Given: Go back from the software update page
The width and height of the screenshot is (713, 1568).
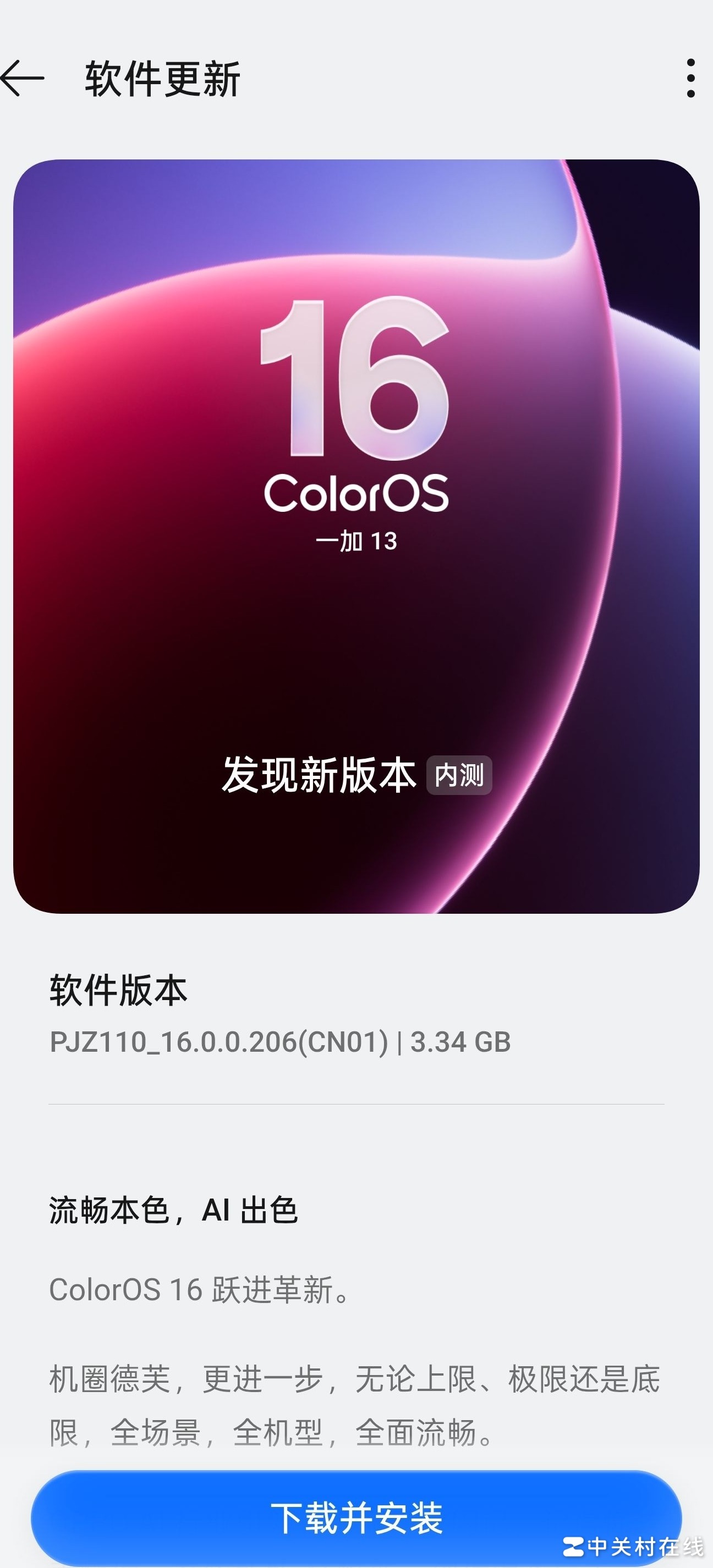Looking at the screenshot, I should coord(23,78).
